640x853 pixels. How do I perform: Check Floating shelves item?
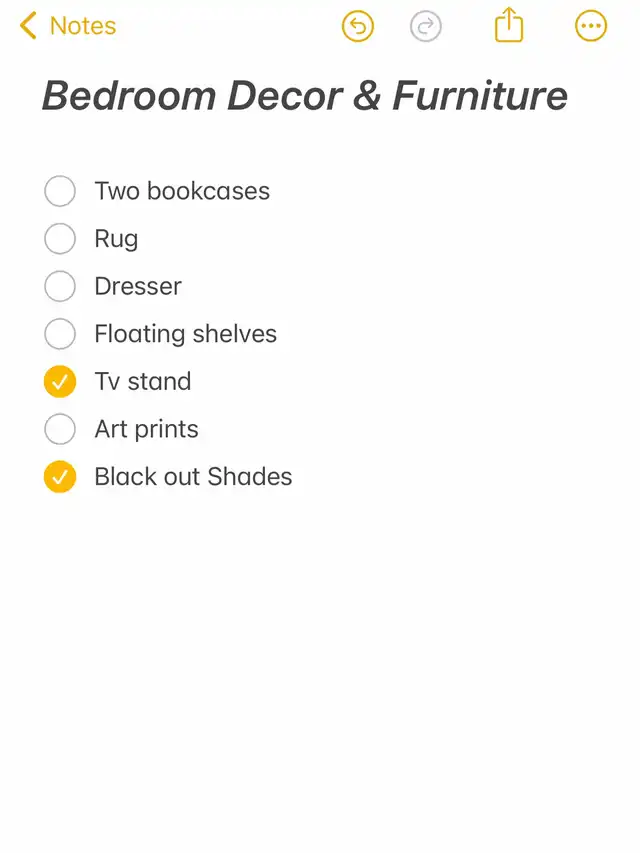tap(60, 334)
